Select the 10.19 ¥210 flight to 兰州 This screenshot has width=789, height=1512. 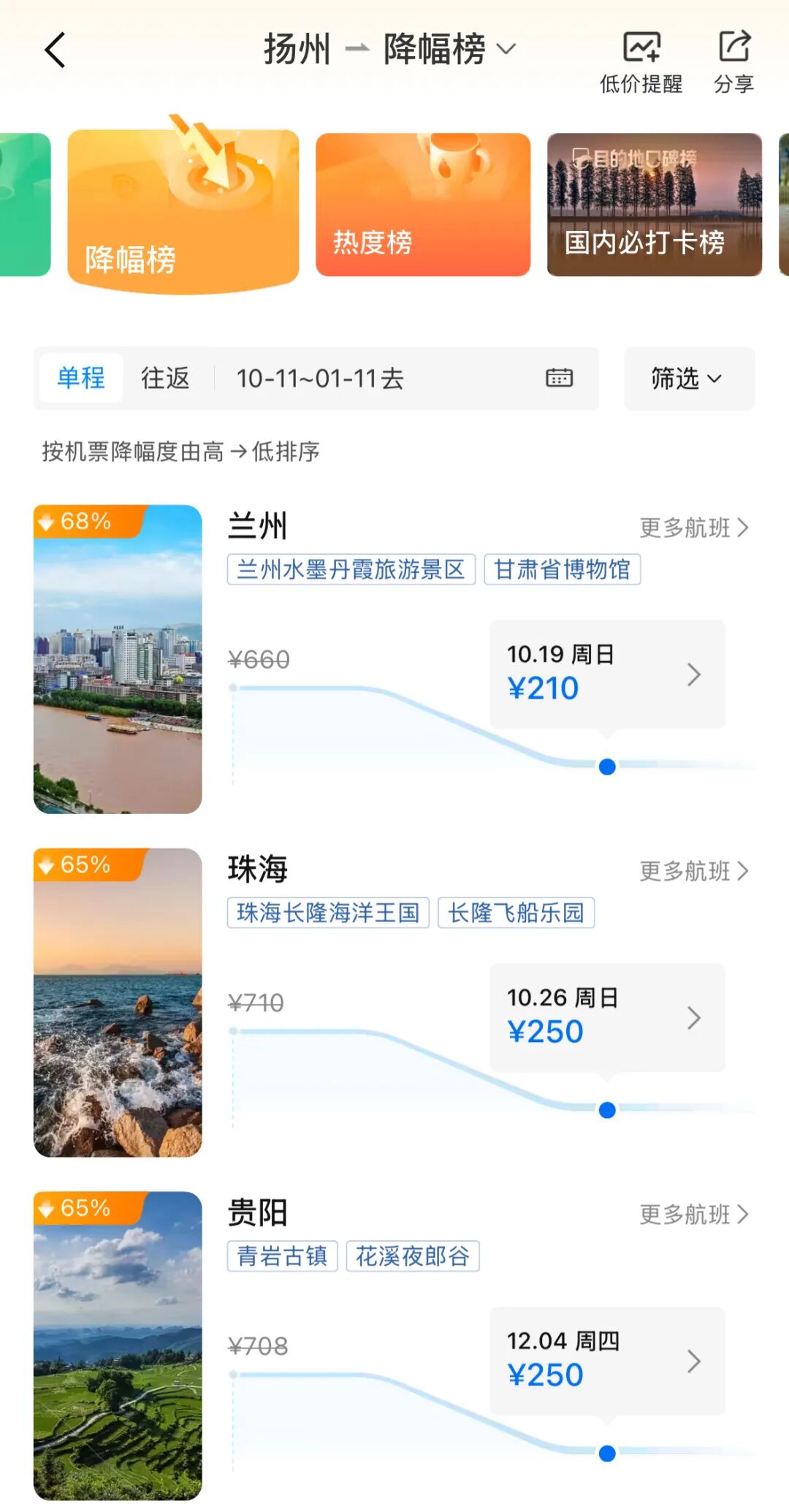coord(606,674)
